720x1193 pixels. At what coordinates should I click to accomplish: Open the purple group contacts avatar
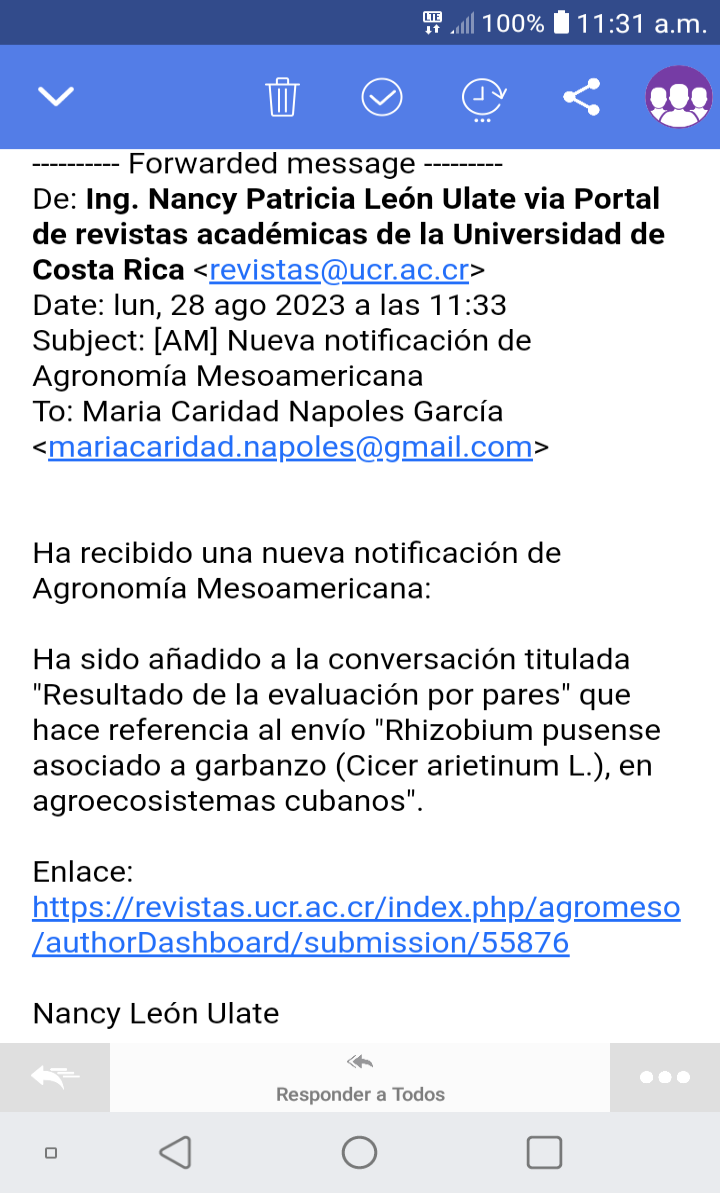click(677, 97)
